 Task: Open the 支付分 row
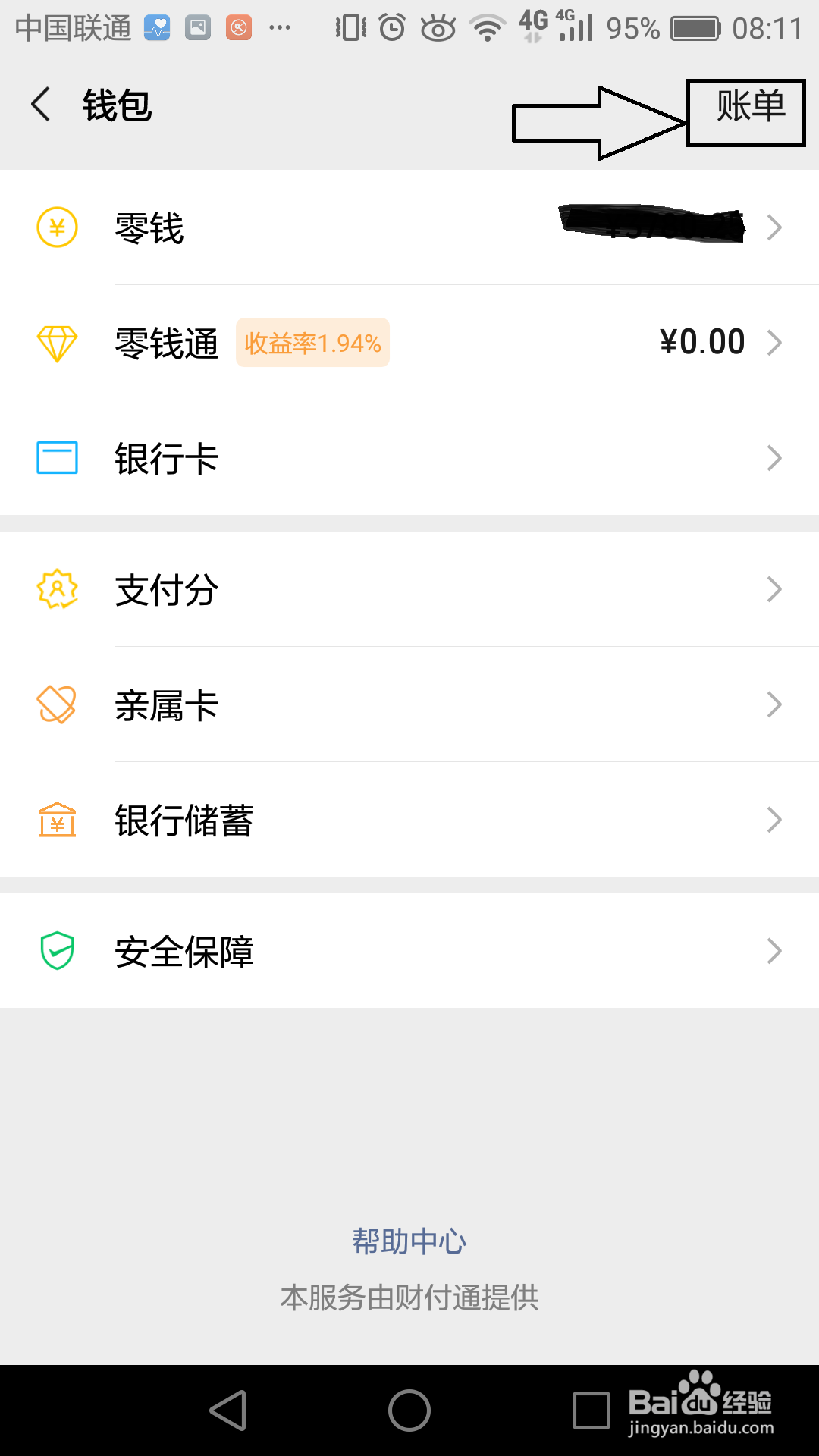(409, 589)
